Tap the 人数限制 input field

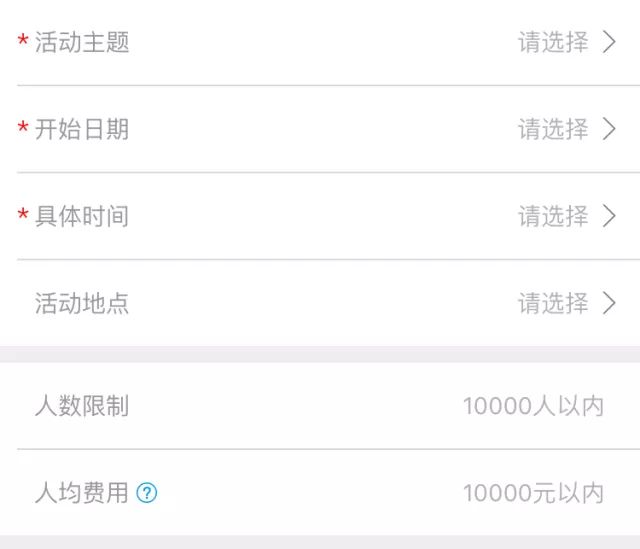pos(533,406)
